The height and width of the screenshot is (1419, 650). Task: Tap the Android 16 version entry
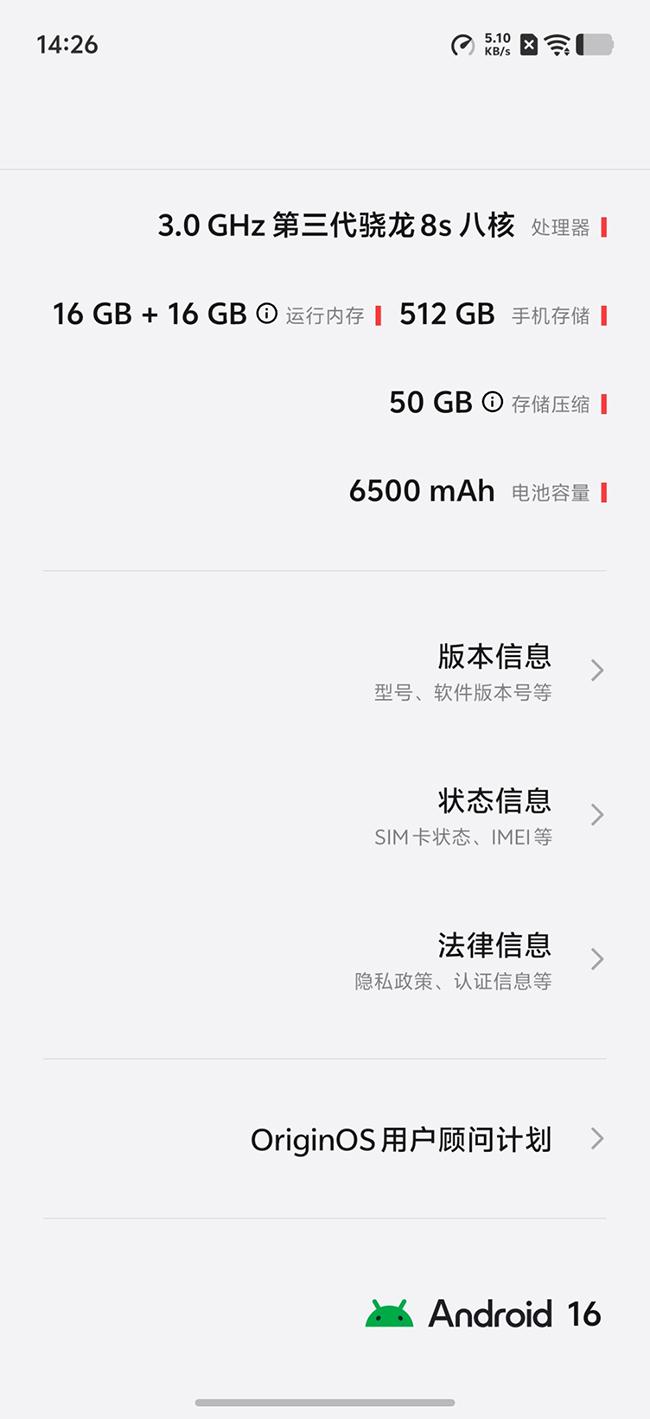[x=484, y=1313]
